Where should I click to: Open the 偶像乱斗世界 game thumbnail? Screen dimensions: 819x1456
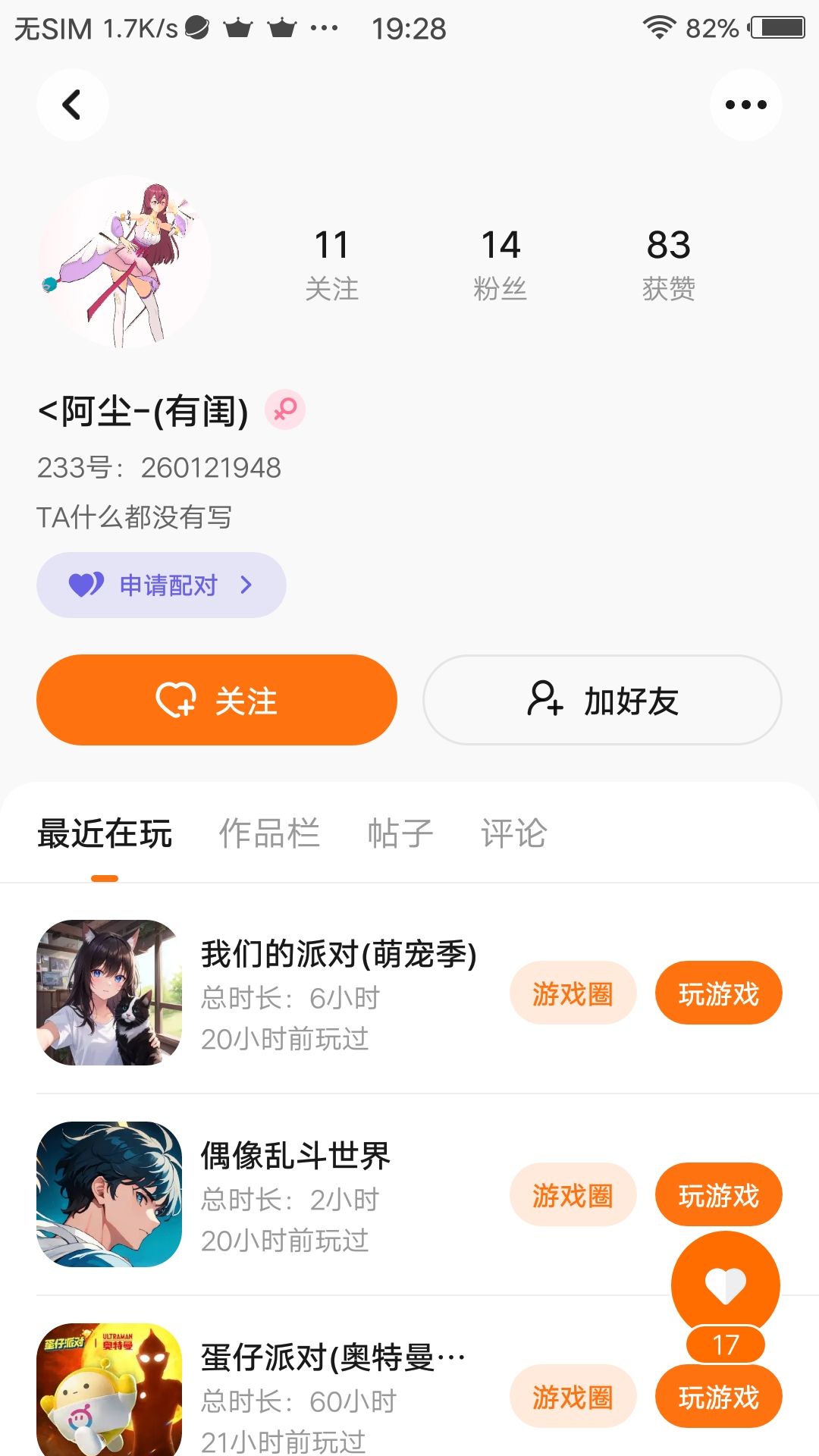tap(109, 1194)
